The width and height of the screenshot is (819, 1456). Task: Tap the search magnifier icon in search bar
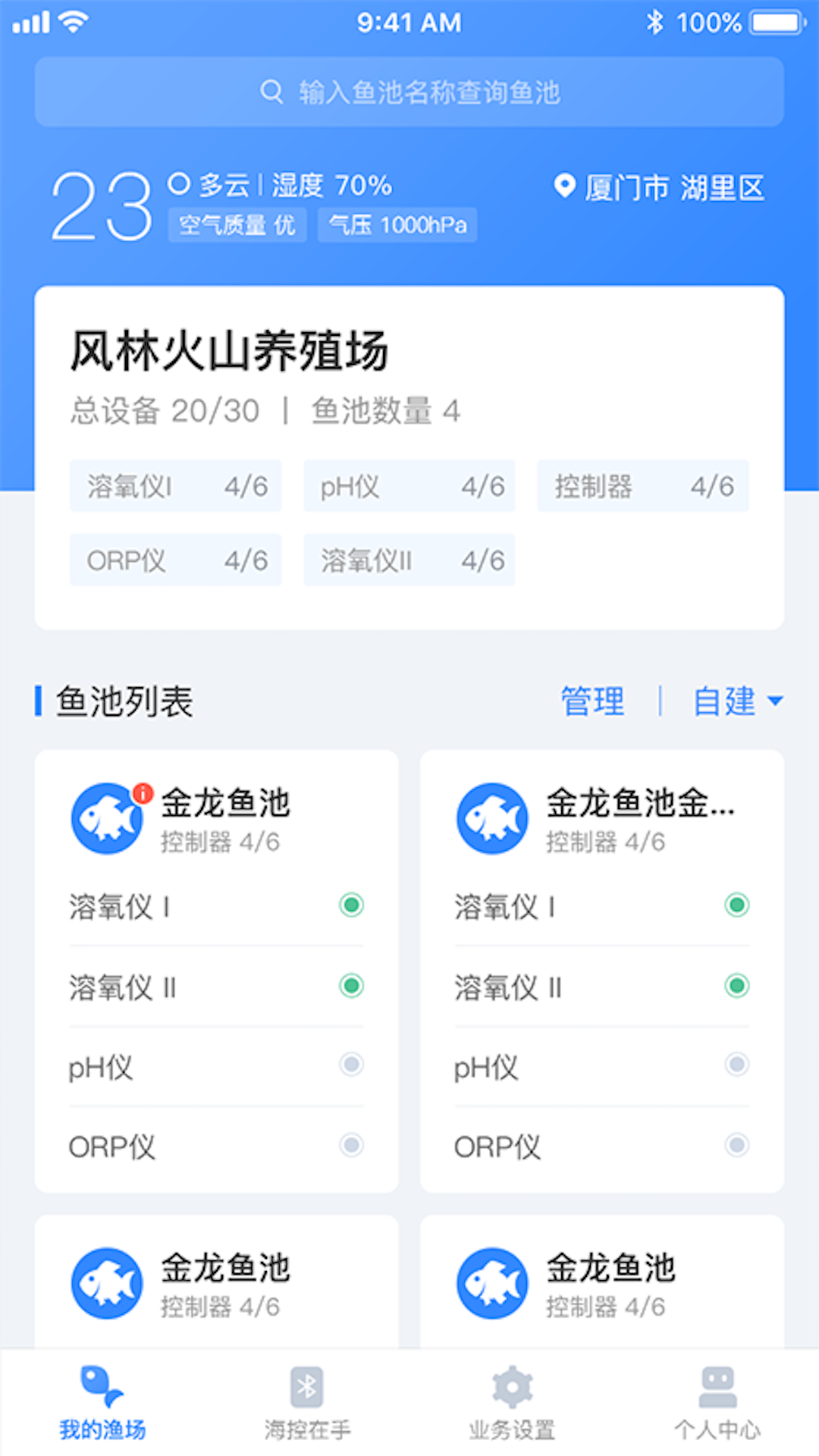(x=271, y=91)
